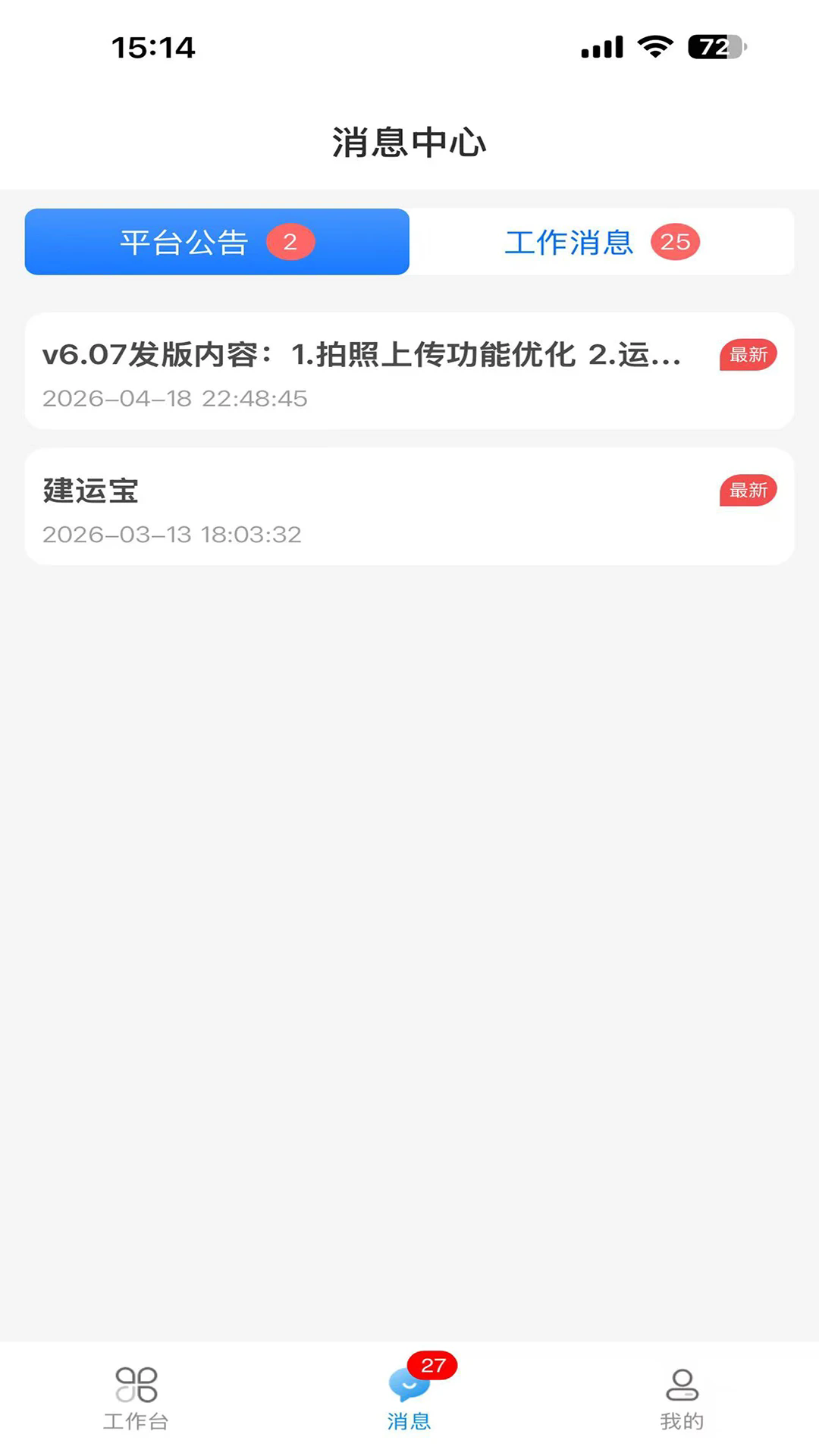
Task: Go to the 工作台 tab
Action: (x=136, y=1399)
